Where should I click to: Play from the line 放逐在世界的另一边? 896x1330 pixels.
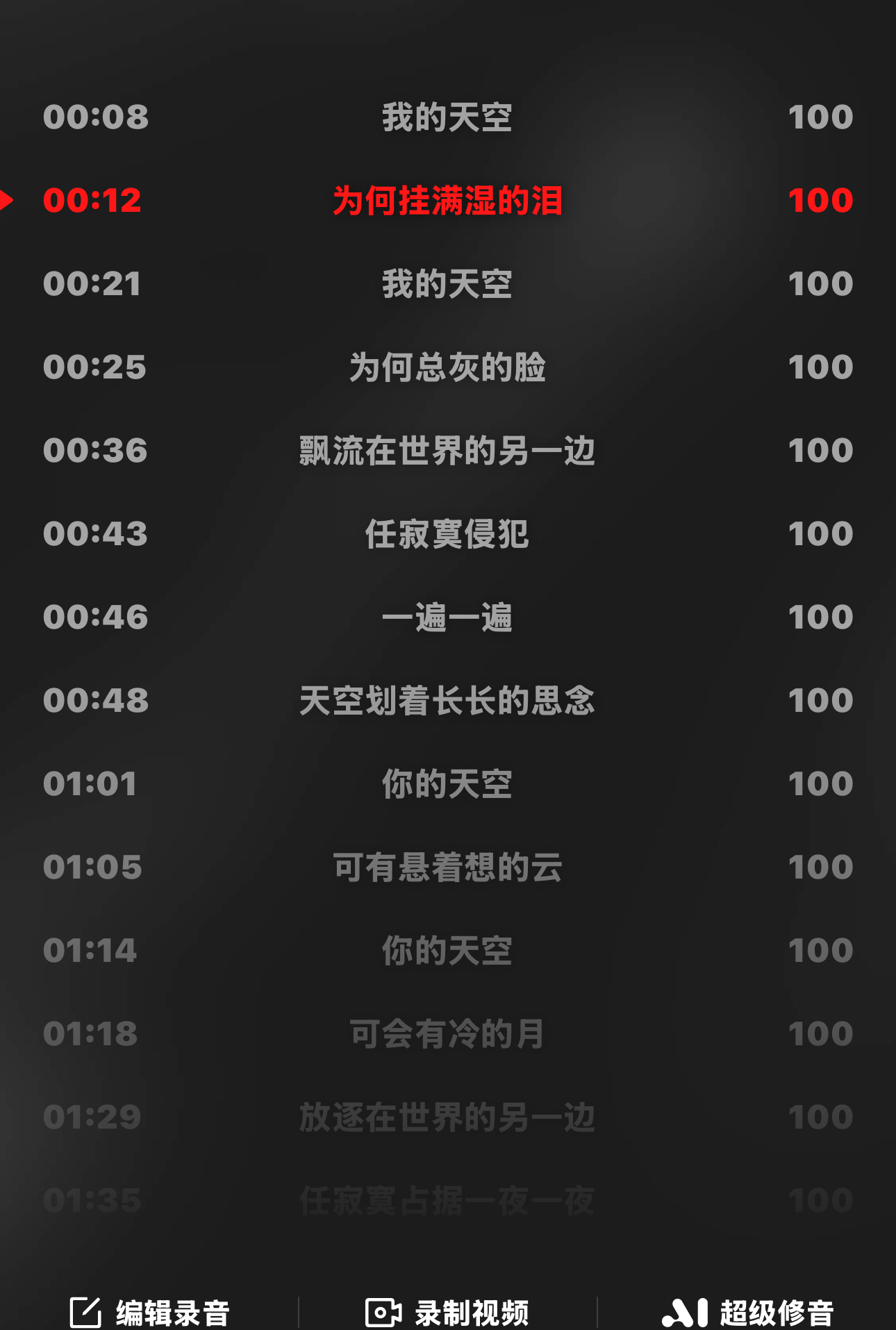[x=447, y=1117]
